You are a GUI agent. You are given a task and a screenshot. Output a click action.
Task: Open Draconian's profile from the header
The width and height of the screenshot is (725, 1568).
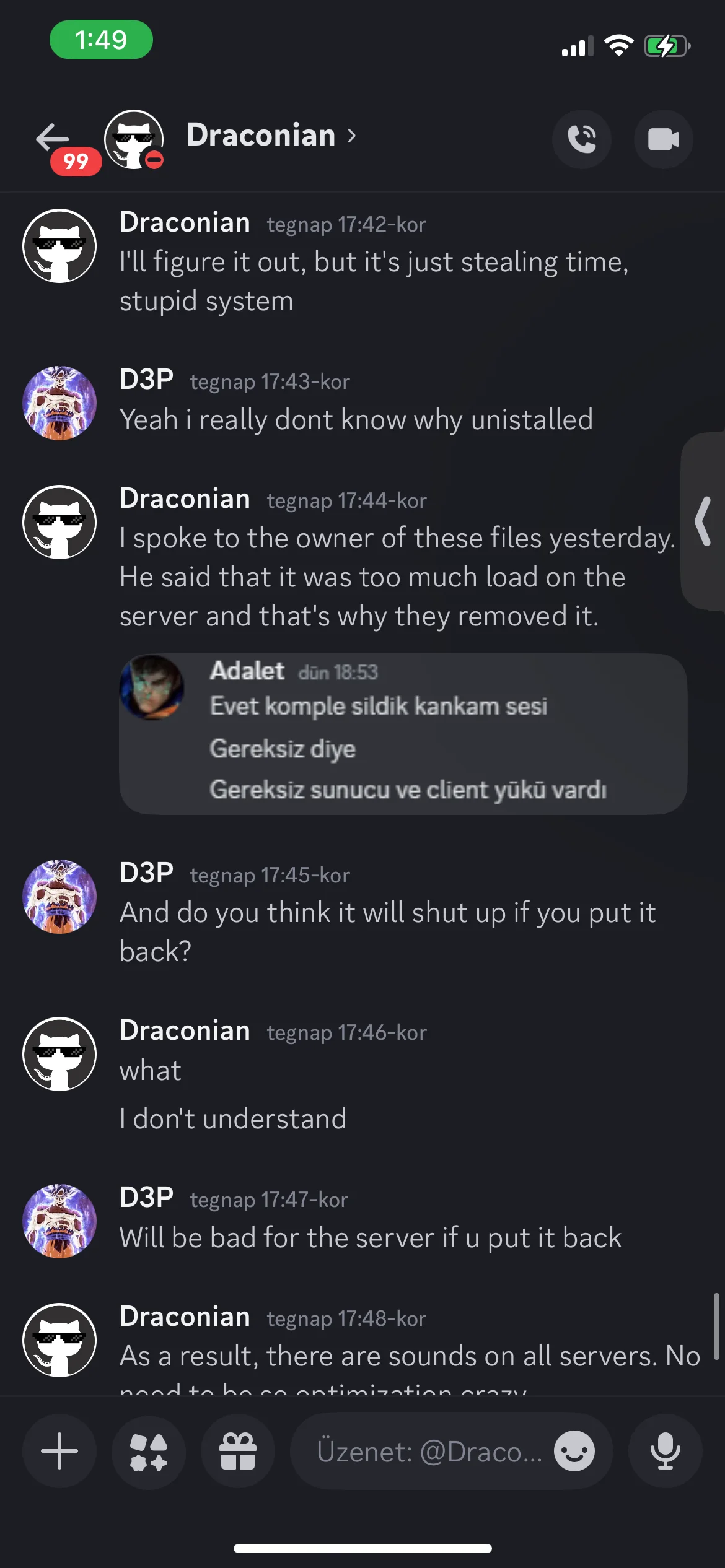click(x=271, y=136)
